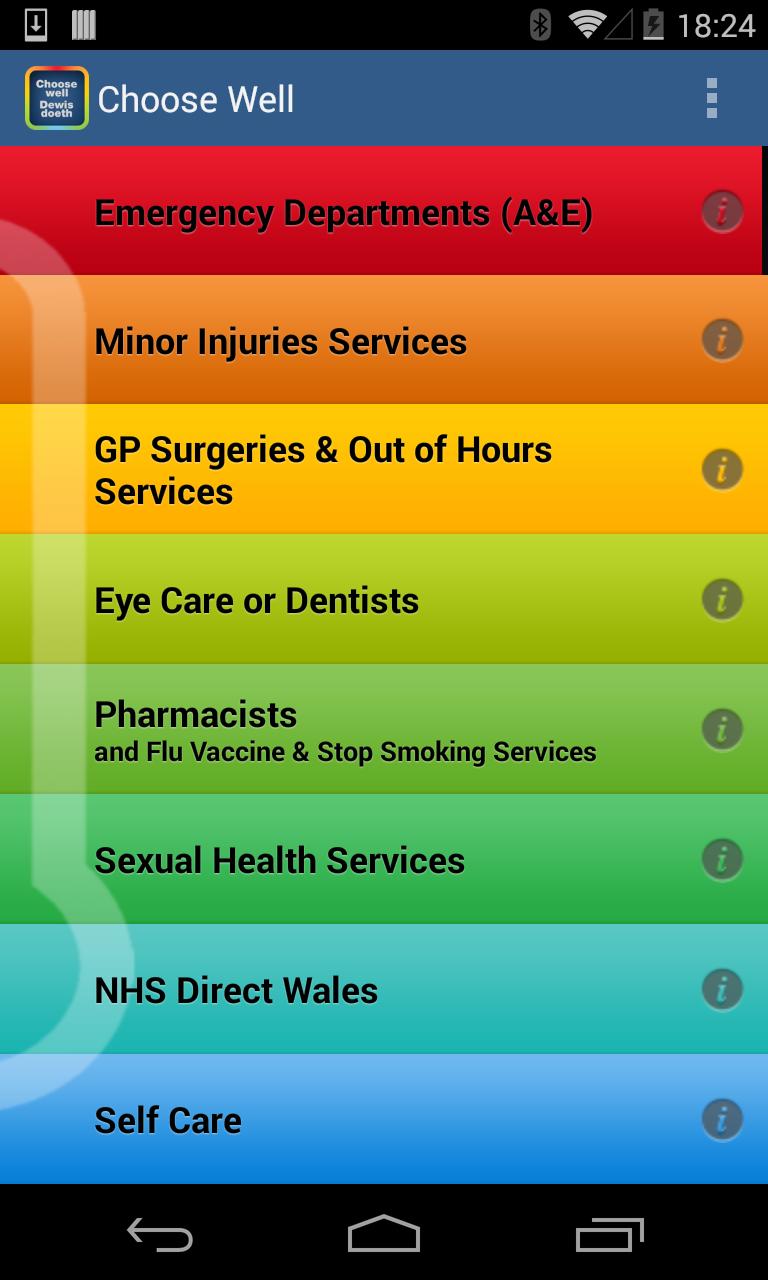Screen dimensions: 768x1280
Task: Open the Self Care section
Action: 168,1121
